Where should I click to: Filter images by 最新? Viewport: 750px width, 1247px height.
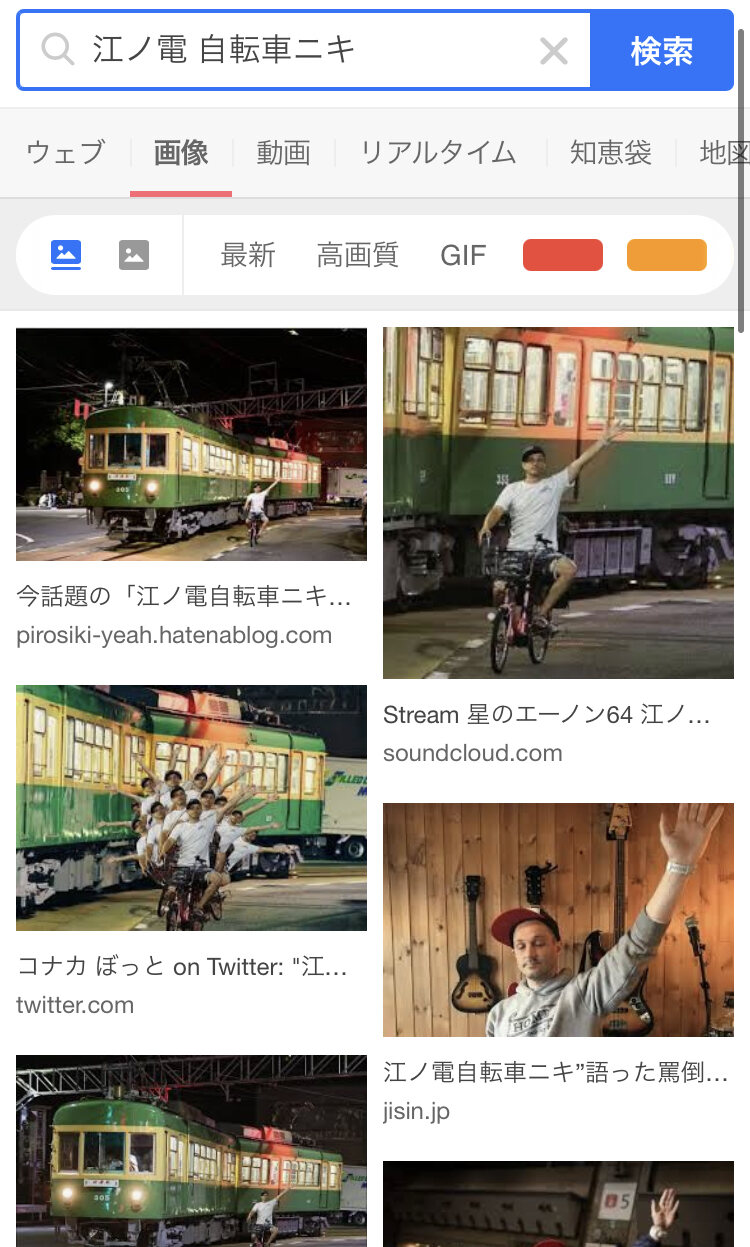[x=248, y=255]
